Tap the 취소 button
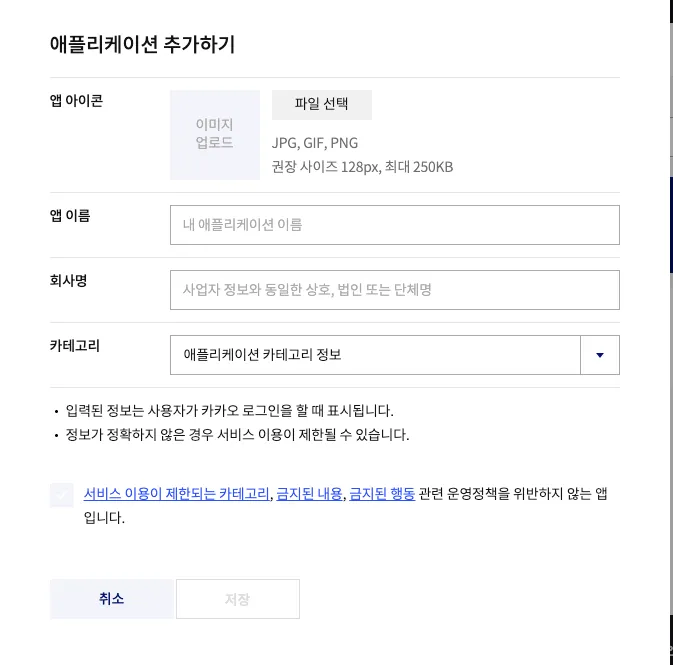 (x=111, y=599)
